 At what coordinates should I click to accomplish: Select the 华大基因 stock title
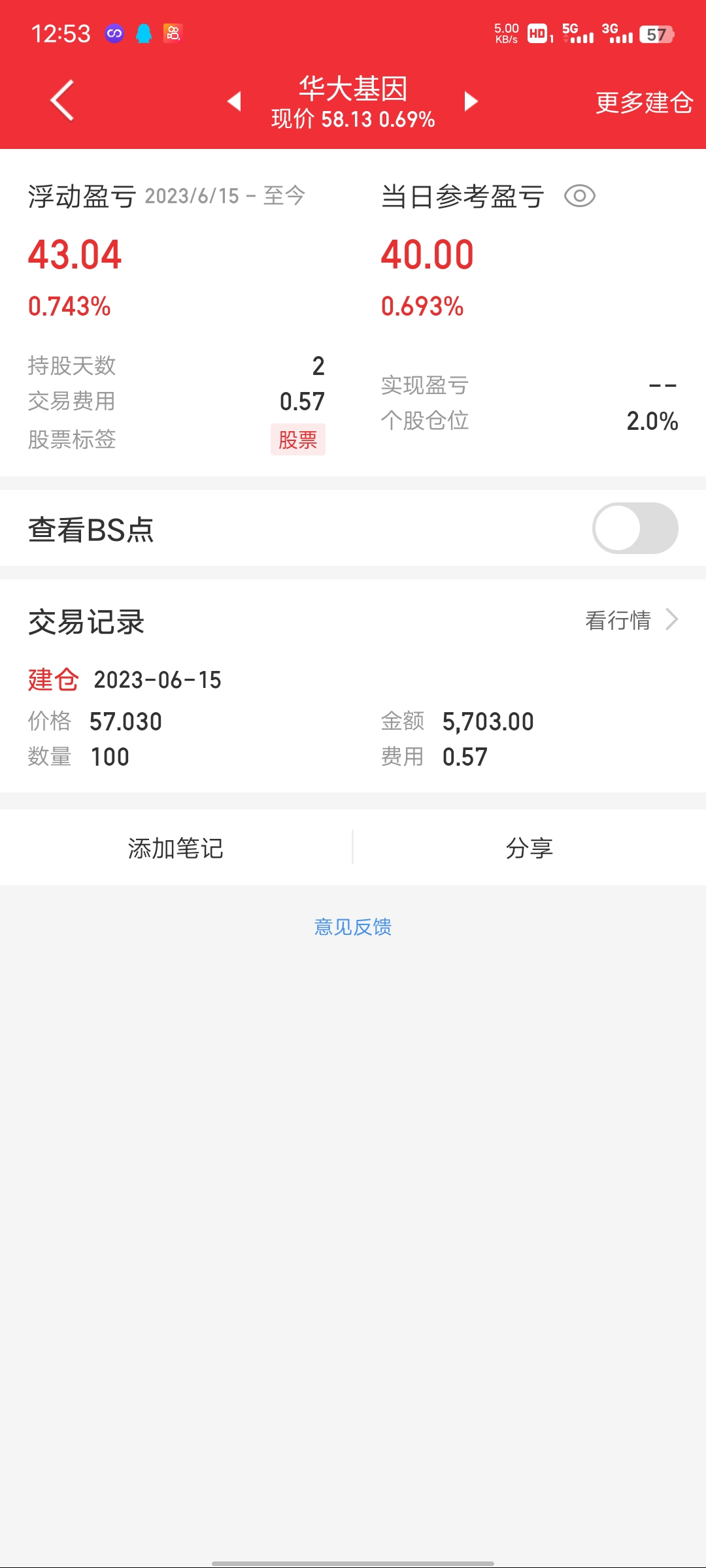(x=352, y=90)
